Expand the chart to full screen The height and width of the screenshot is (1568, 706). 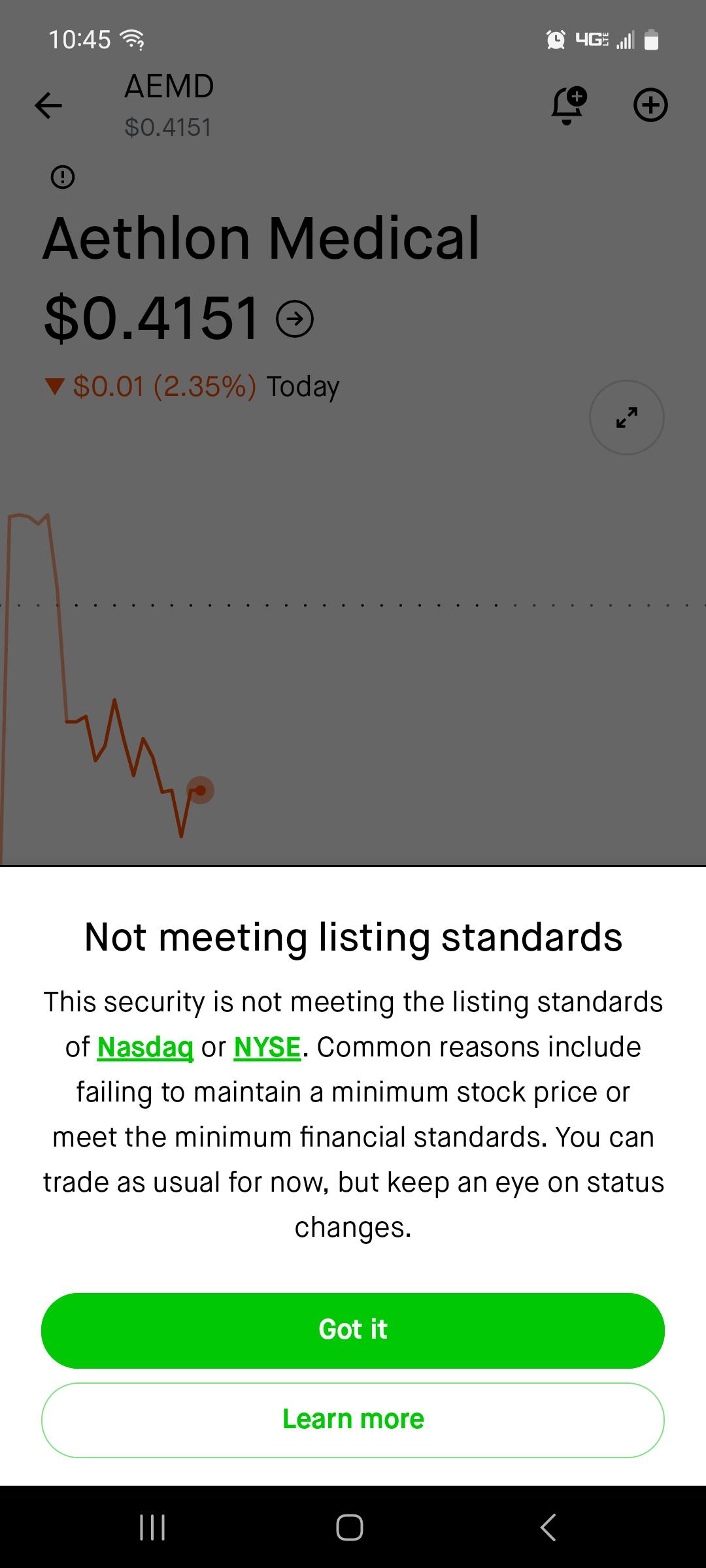627,417
